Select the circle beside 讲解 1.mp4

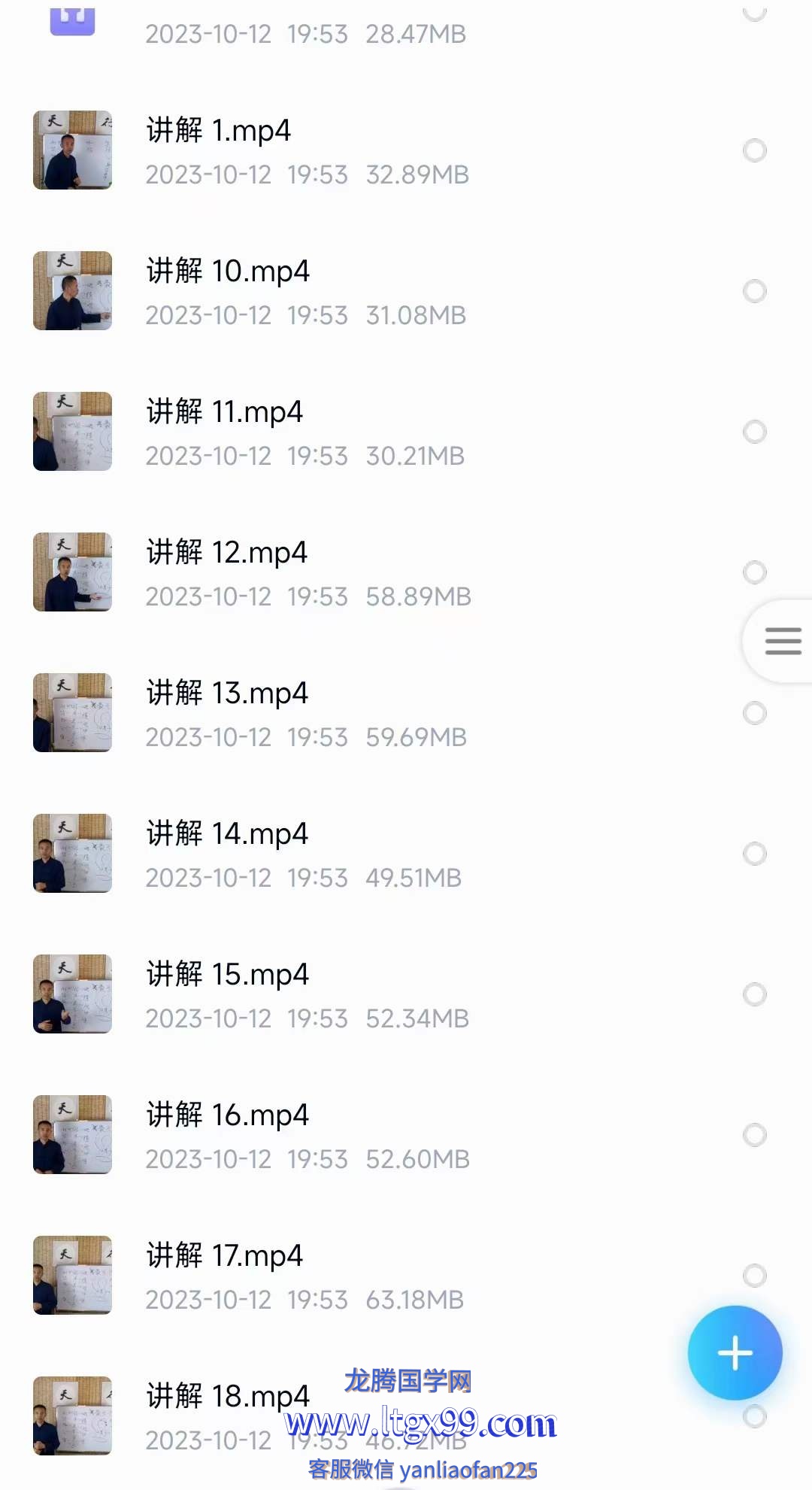tap(754, 150)
